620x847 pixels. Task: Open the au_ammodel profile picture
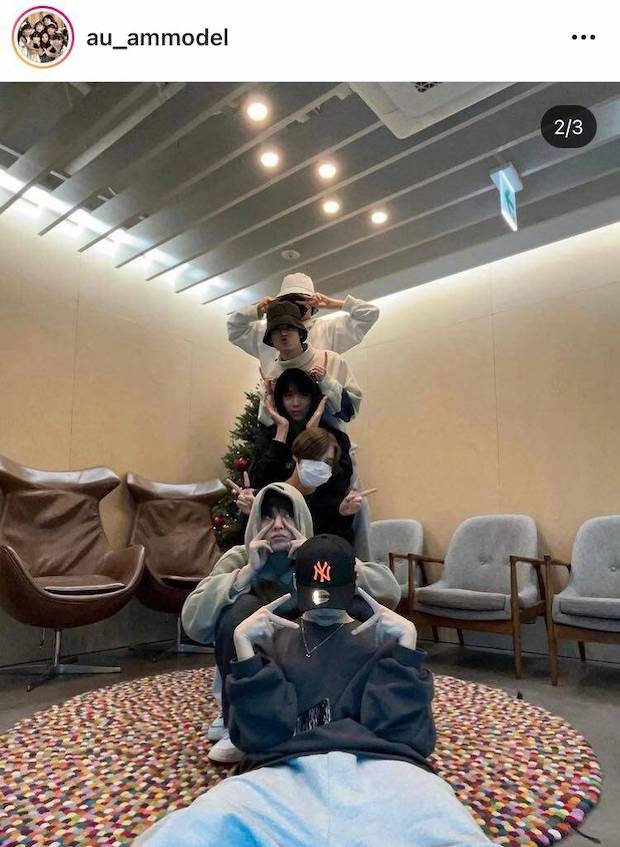pyautogui.click(x=42, y=37)
